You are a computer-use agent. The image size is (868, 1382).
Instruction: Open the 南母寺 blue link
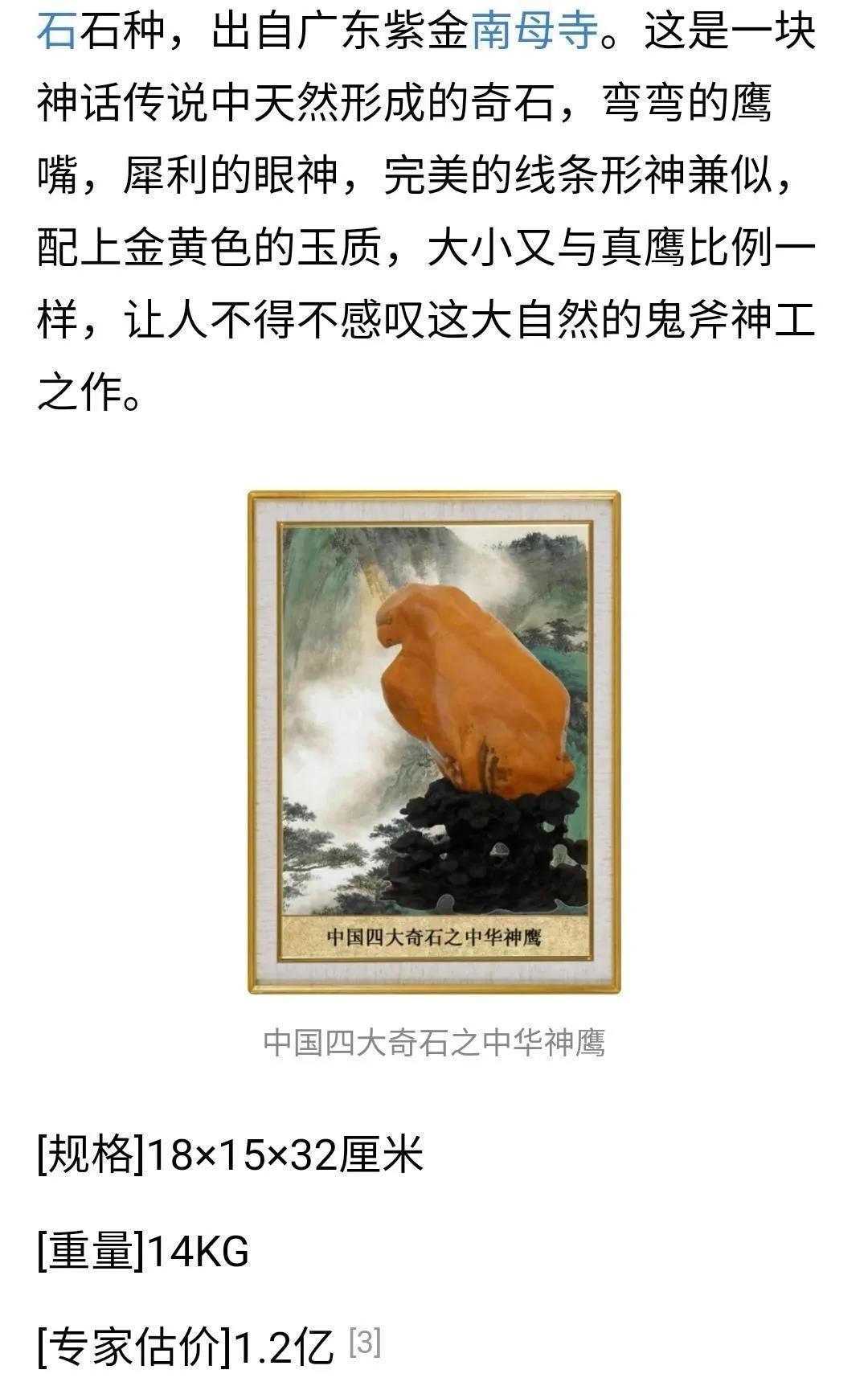click(534, 31)
